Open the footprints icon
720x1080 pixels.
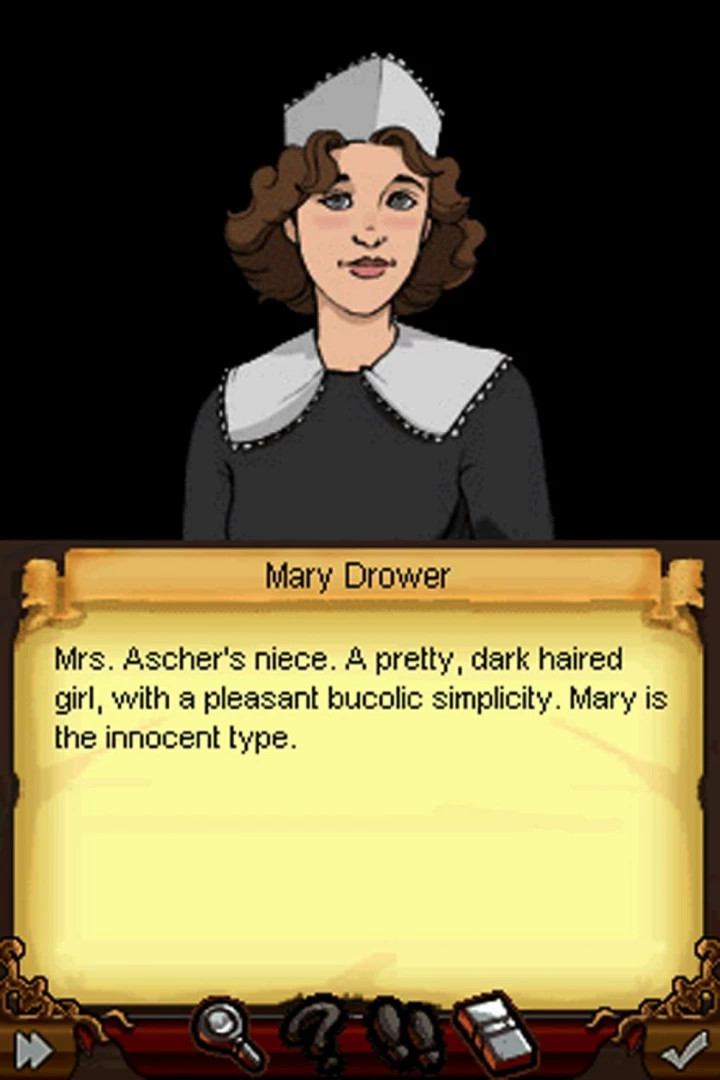[405, 1036]
